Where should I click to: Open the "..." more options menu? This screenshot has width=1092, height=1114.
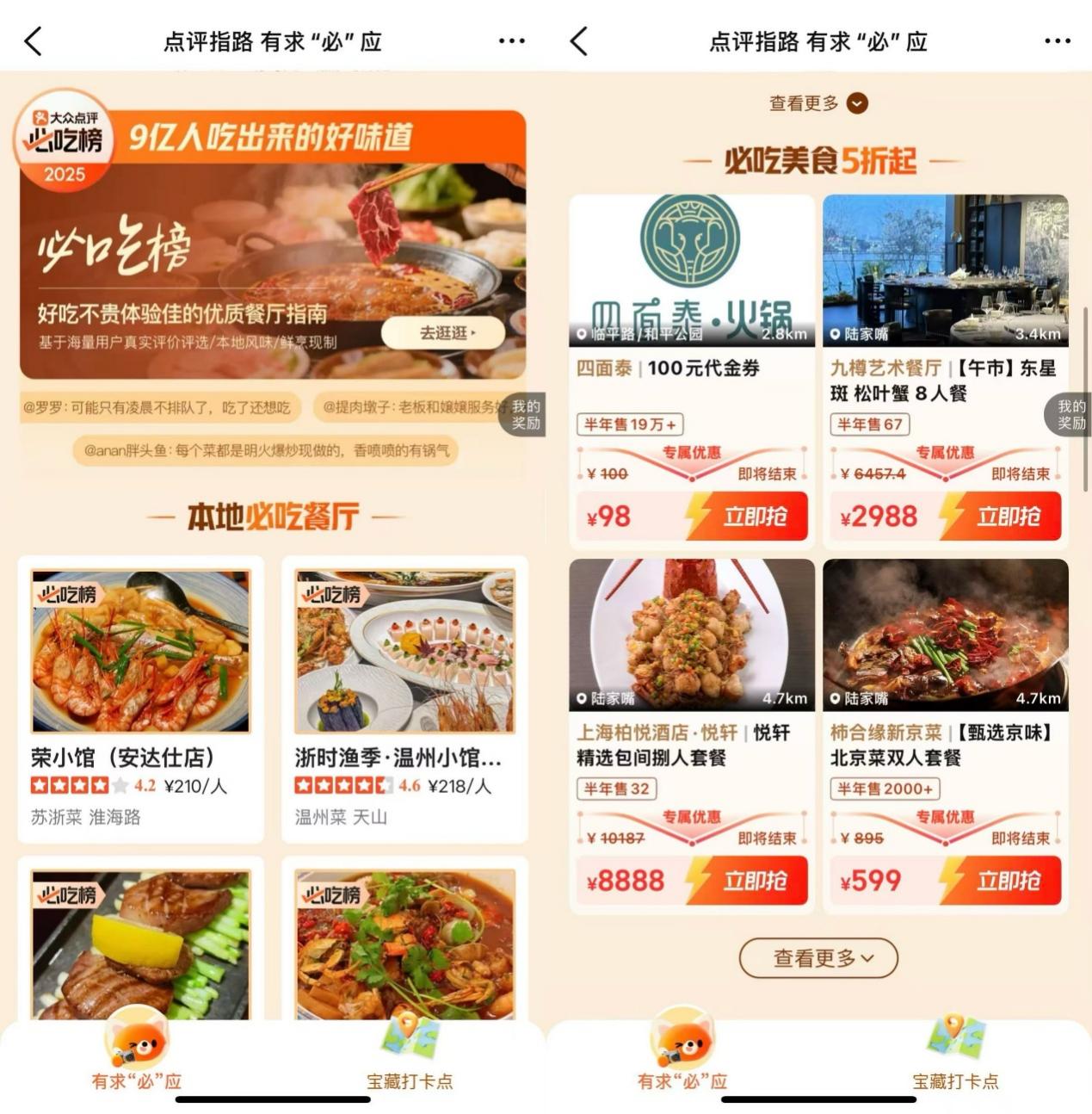(x=511, y=40)
